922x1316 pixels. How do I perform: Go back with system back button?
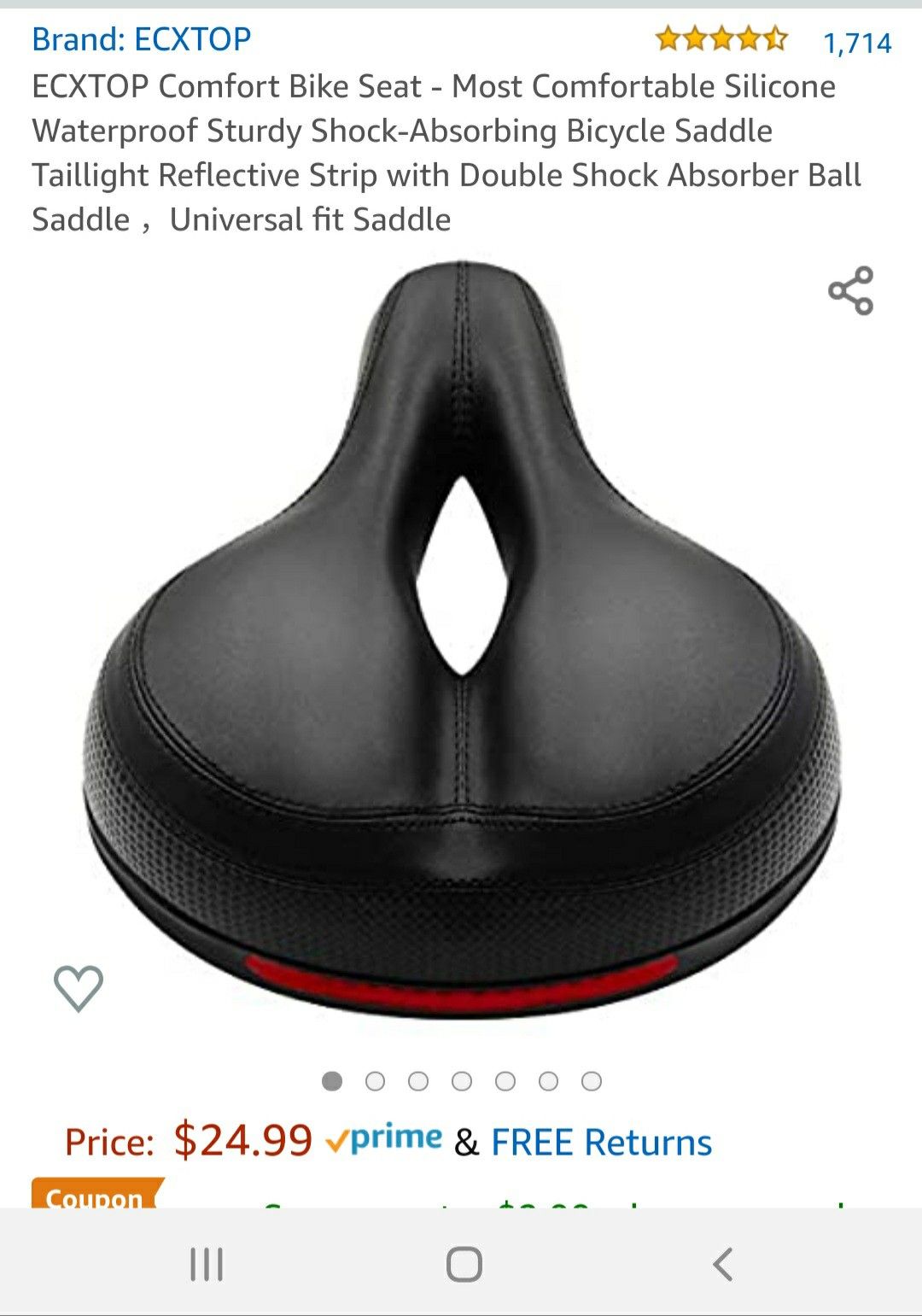pos(722,1264)
